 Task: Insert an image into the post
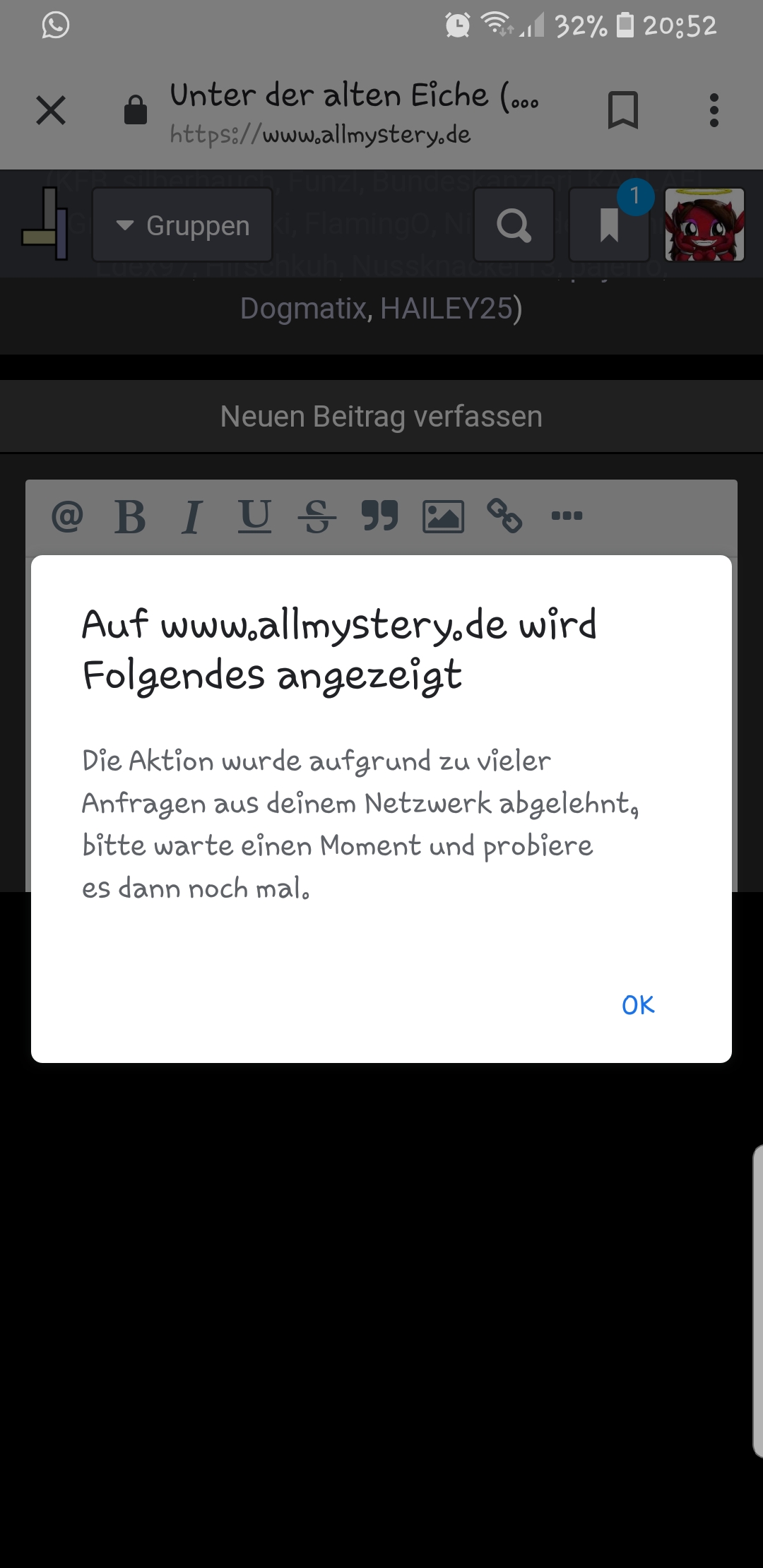pos(443,516)
